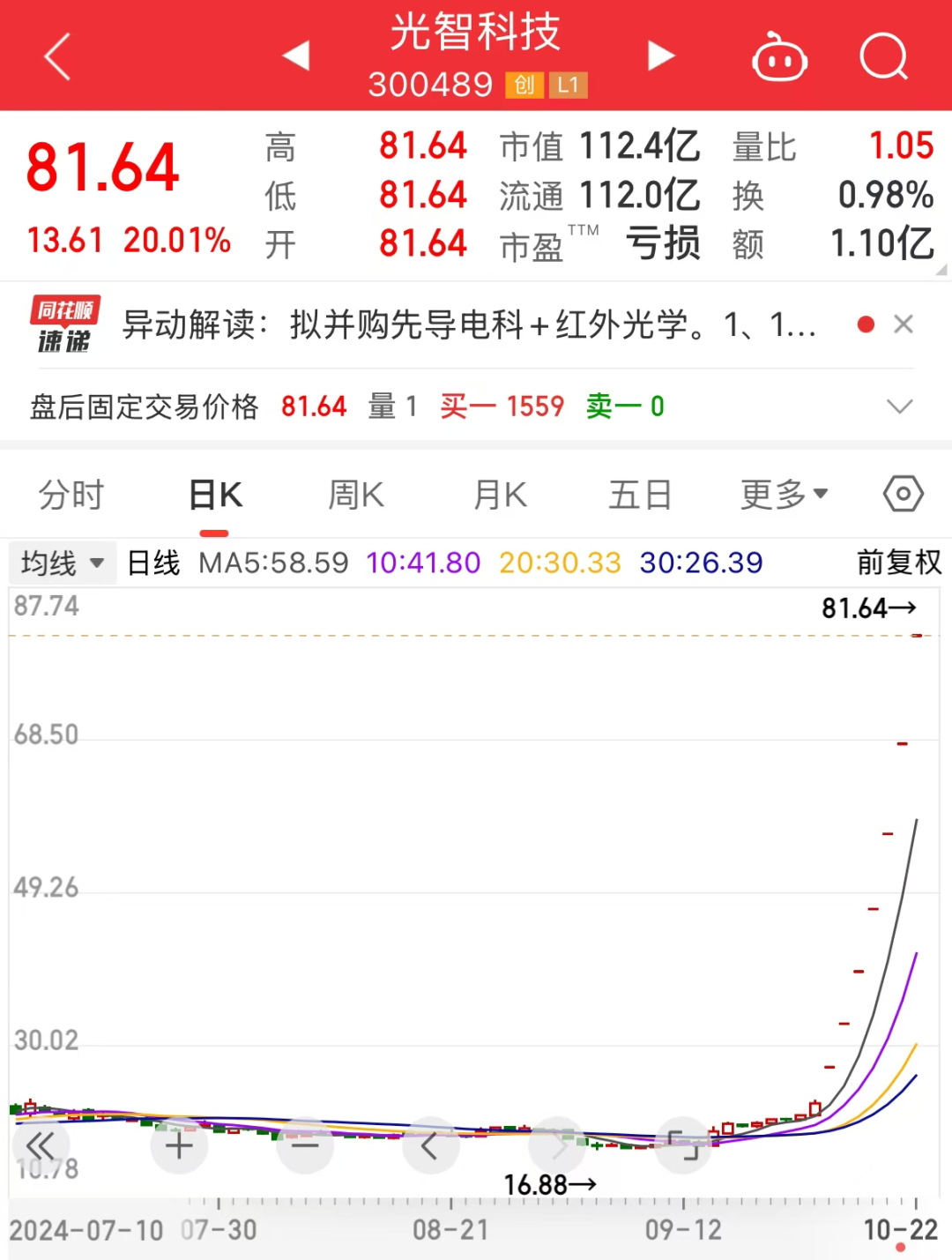This screenshot has height=1260, width=952.
Task: Switch to the 分时 chart tab
Action: [x=71, y=495]
